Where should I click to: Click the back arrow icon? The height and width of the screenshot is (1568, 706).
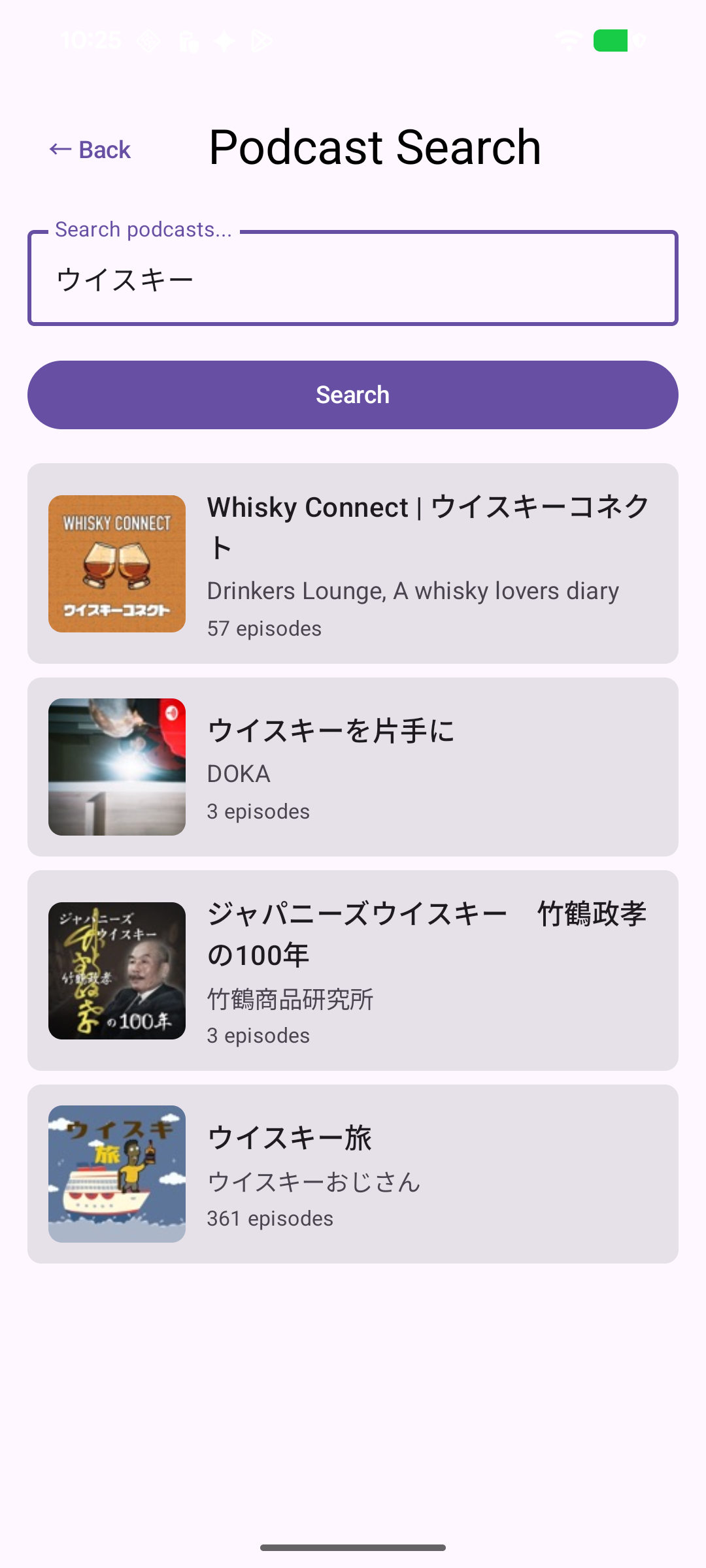[59, 149]
